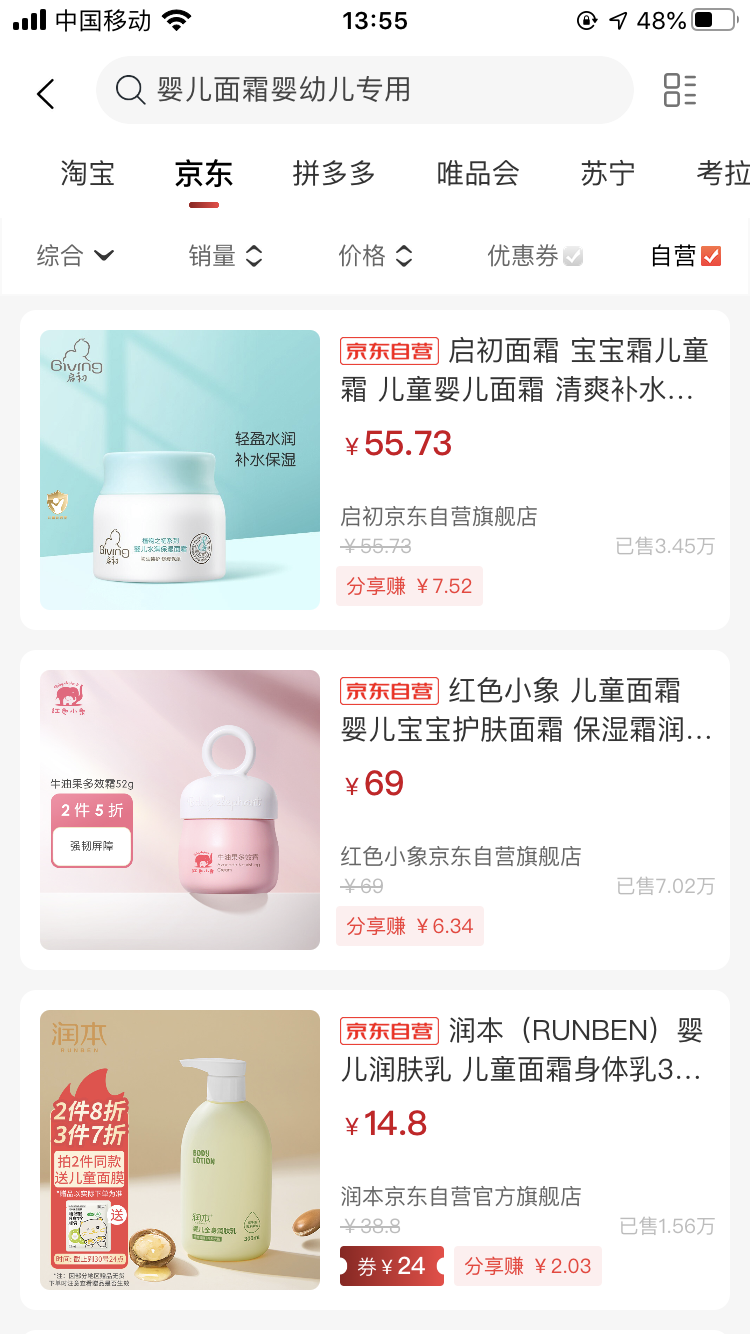
Task: Tap 分享赚 ¥2.03 on 润本 item
Action: [527, 1266]
